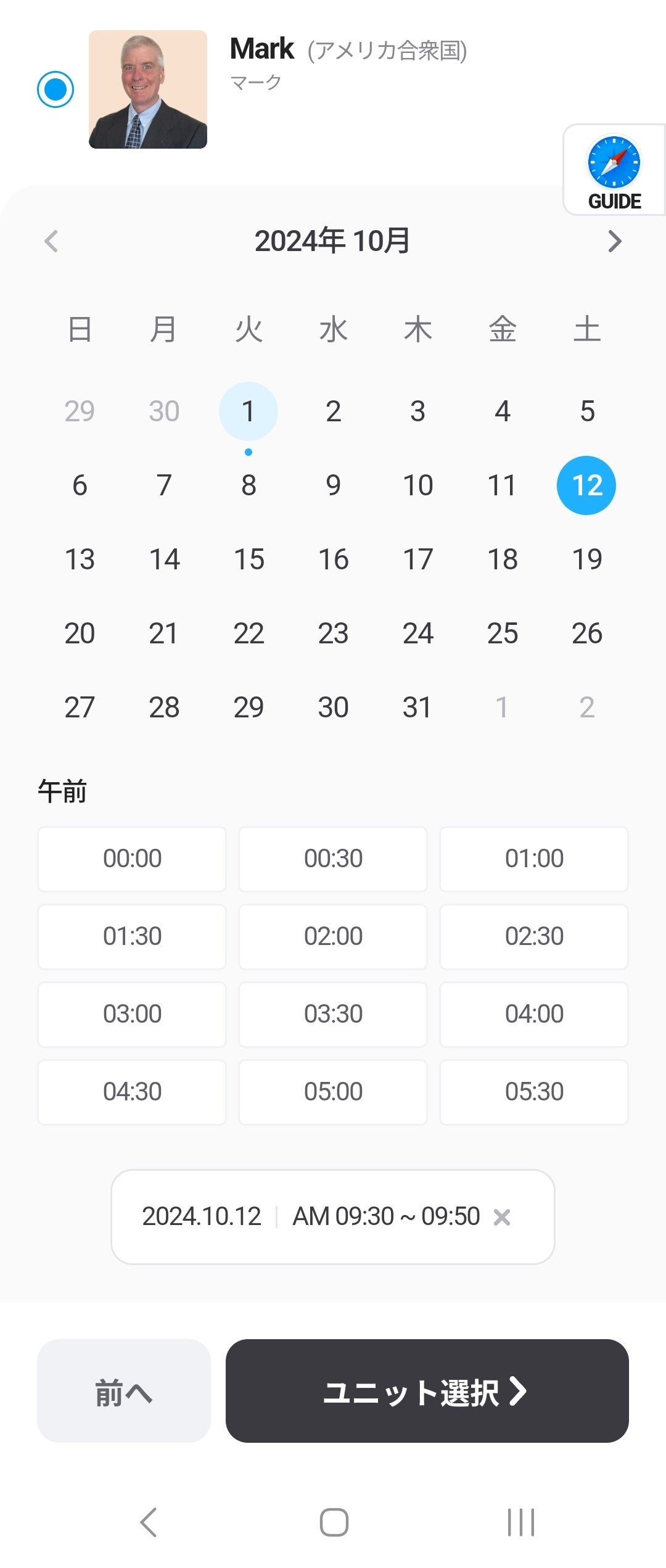Choose the 02:00 time slot

coord(333,936)
